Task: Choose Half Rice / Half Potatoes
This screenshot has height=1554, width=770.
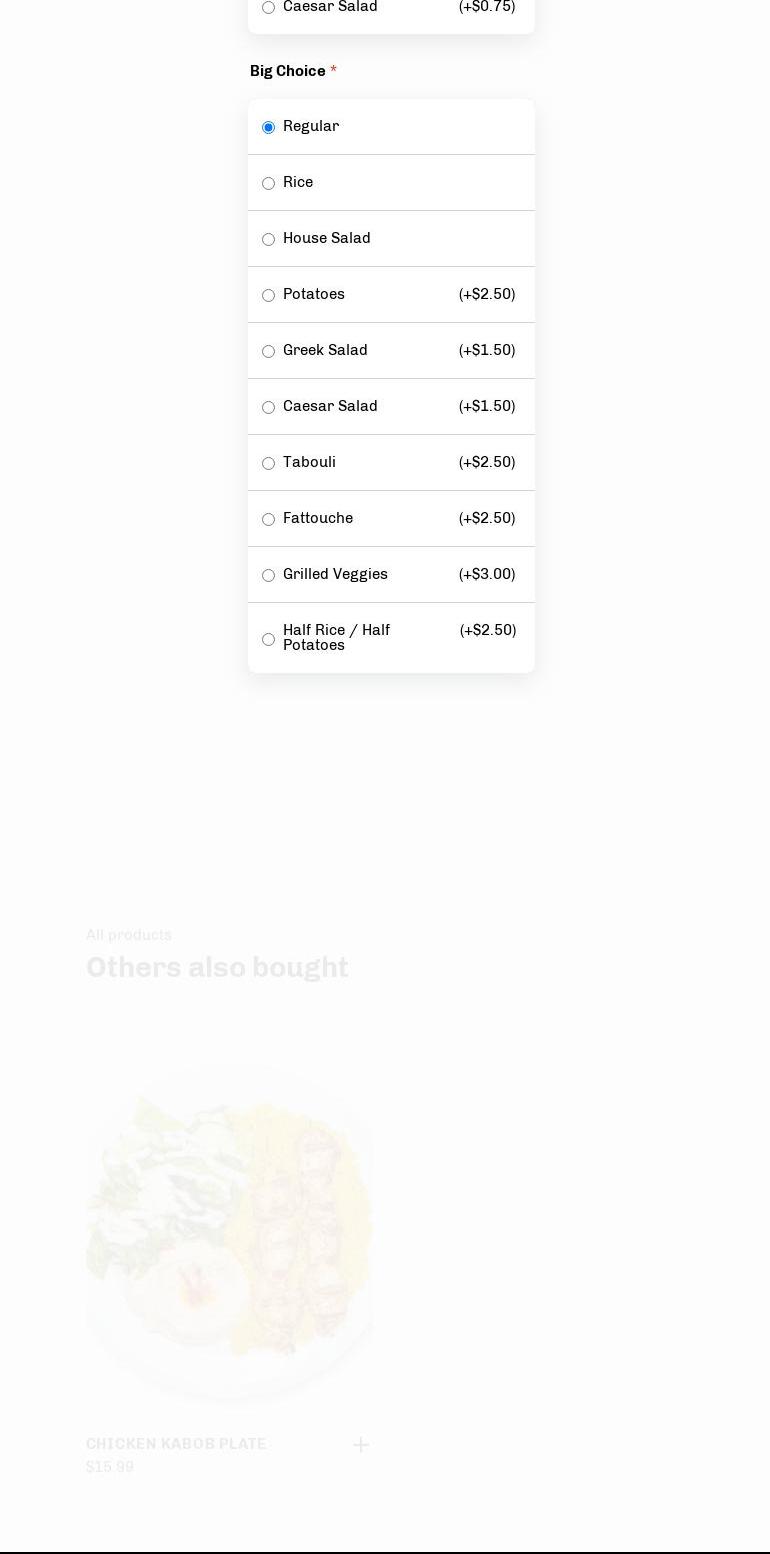Action: [x=268, y=640]
